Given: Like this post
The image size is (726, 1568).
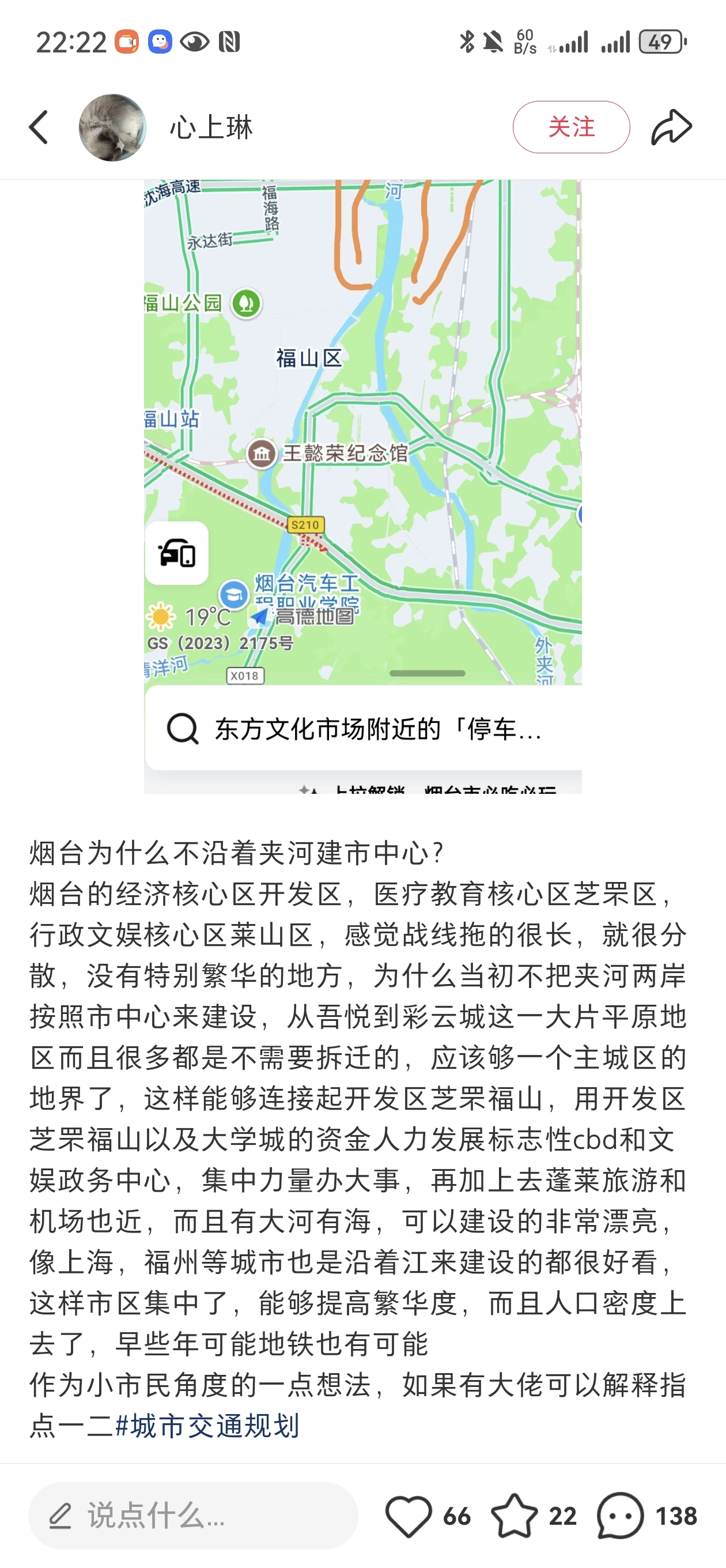Looking at the screenshot, I should click(409, 1516).
